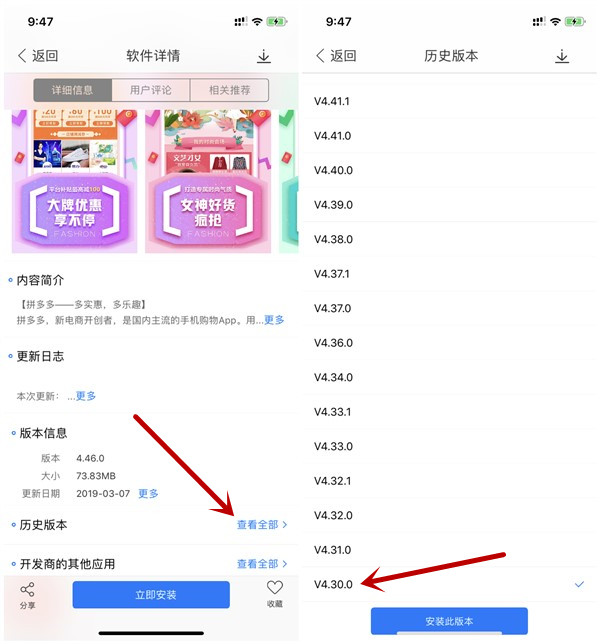Switch to the 用户评论 tab
Screen dimensions: 600x644
click(x=151, y=90)
